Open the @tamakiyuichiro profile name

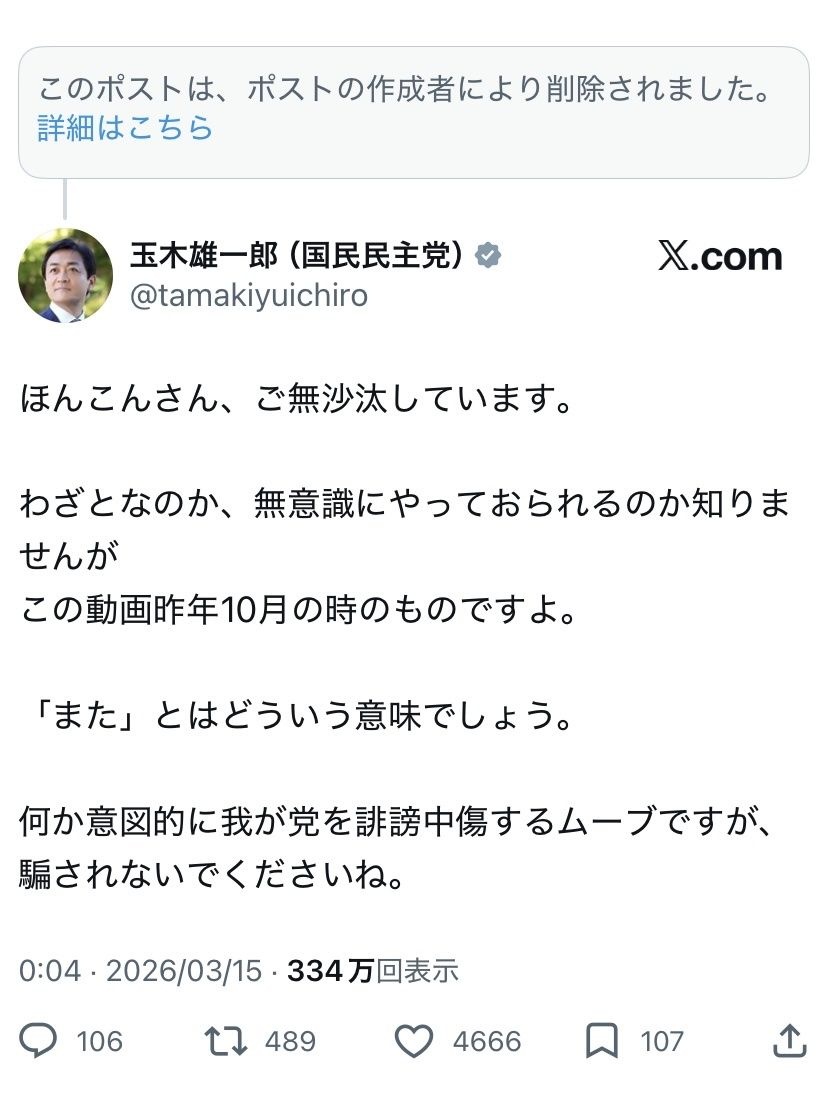[249, 296]
